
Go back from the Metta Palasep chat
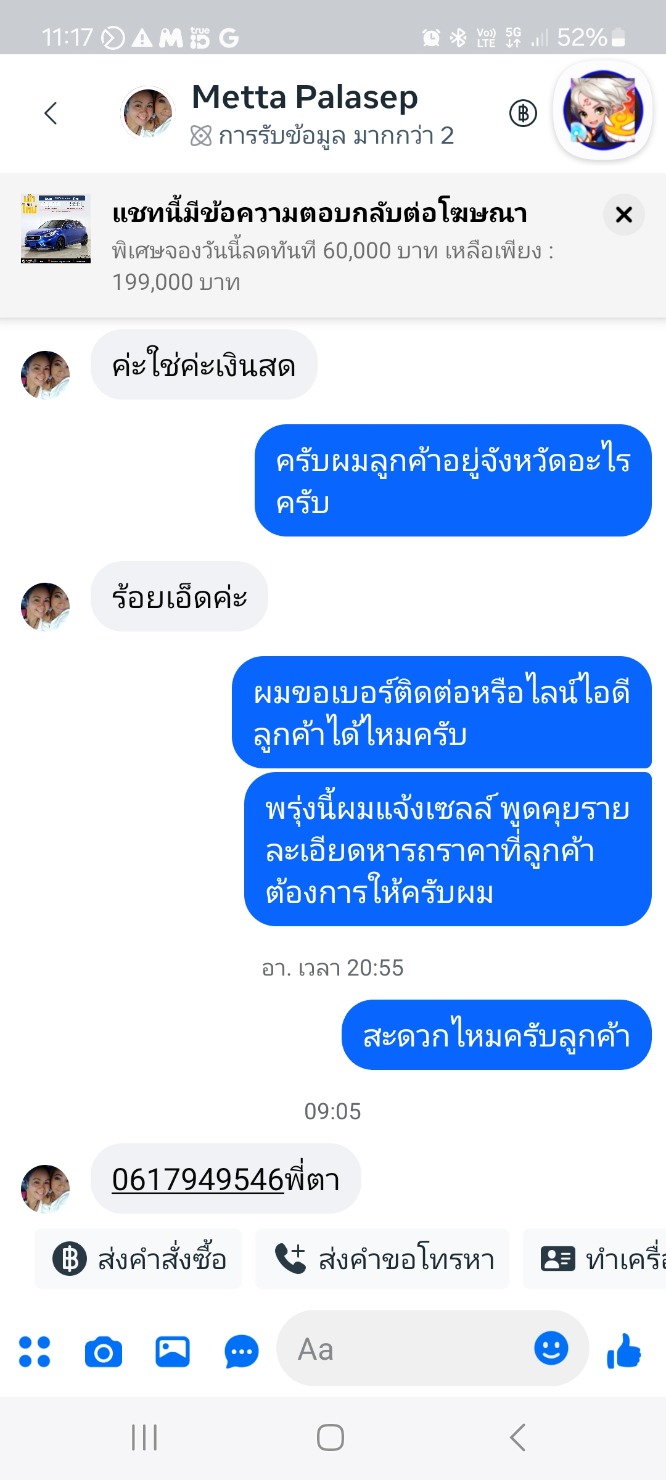point(51,113)
